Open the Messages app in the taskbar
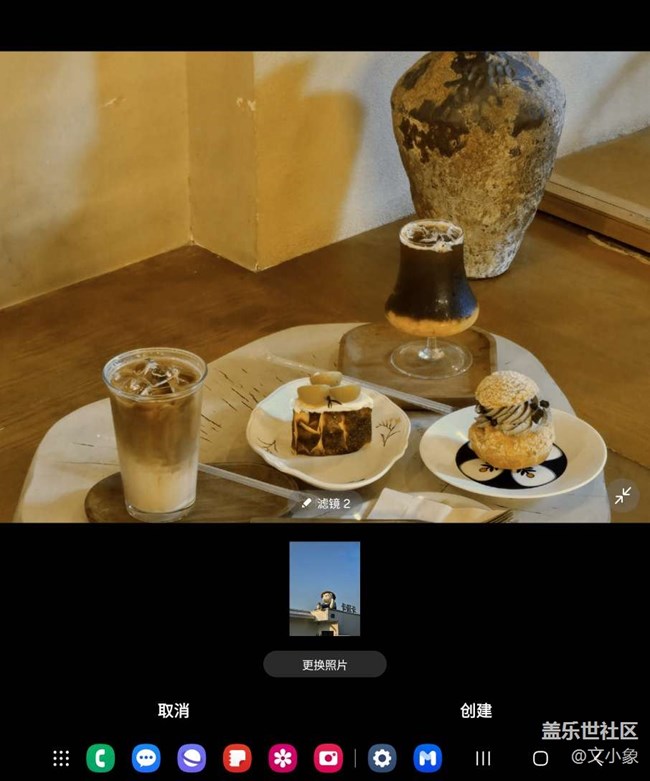The width and height of the screenshot is (650, 781). [x=146, y=758]
